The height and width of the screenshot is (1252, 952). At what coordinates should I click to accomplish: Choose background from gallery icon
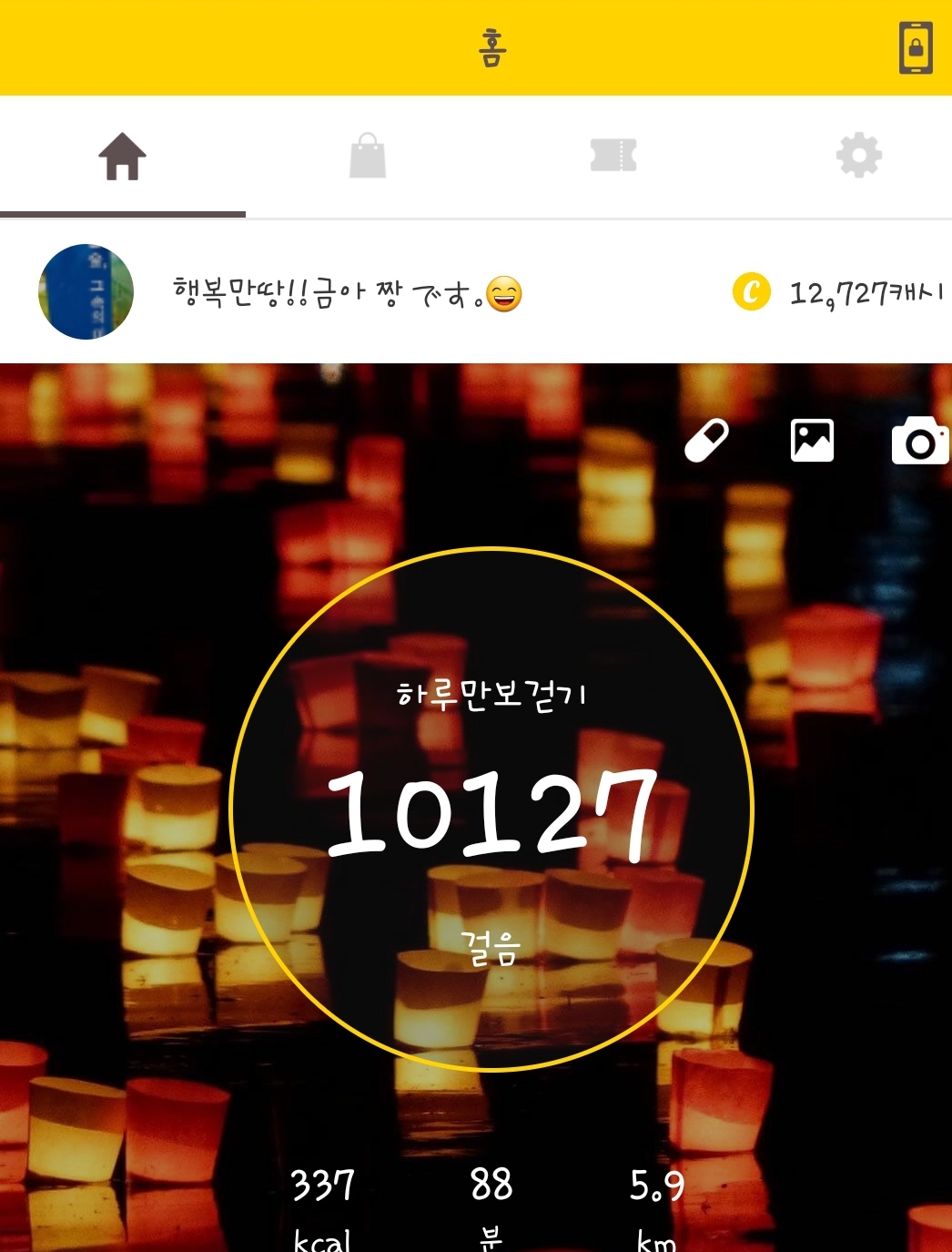click(x=812, y=441)
